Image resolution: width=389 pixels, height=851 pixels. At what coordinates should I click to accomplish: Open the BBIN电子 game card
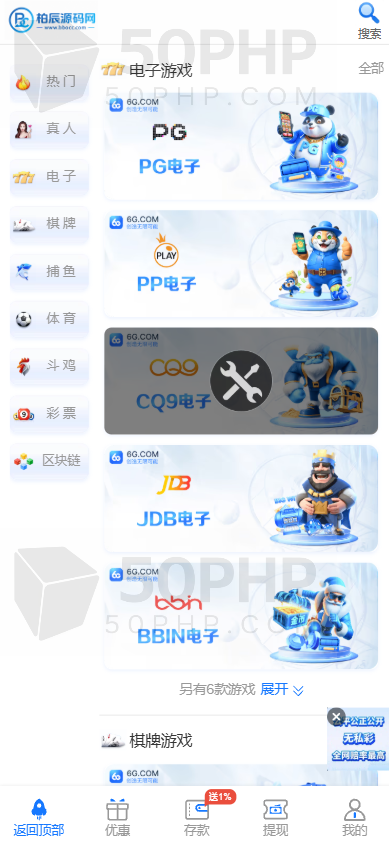click(x=241, y=616)
